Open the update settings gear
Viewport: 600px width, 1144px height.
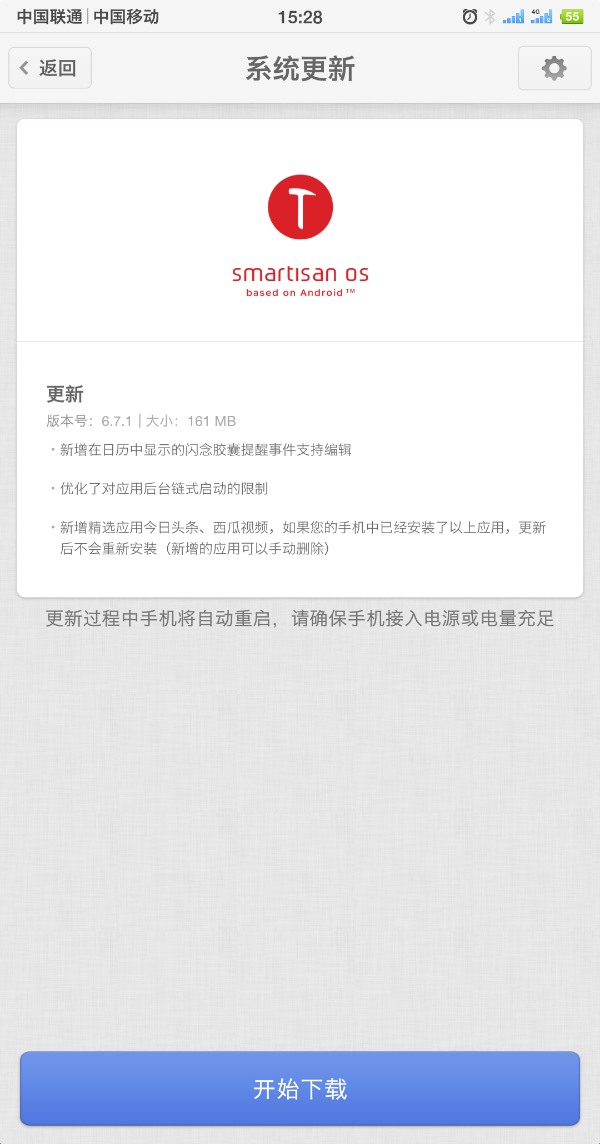pyautogui.click(x=554, y=68)
